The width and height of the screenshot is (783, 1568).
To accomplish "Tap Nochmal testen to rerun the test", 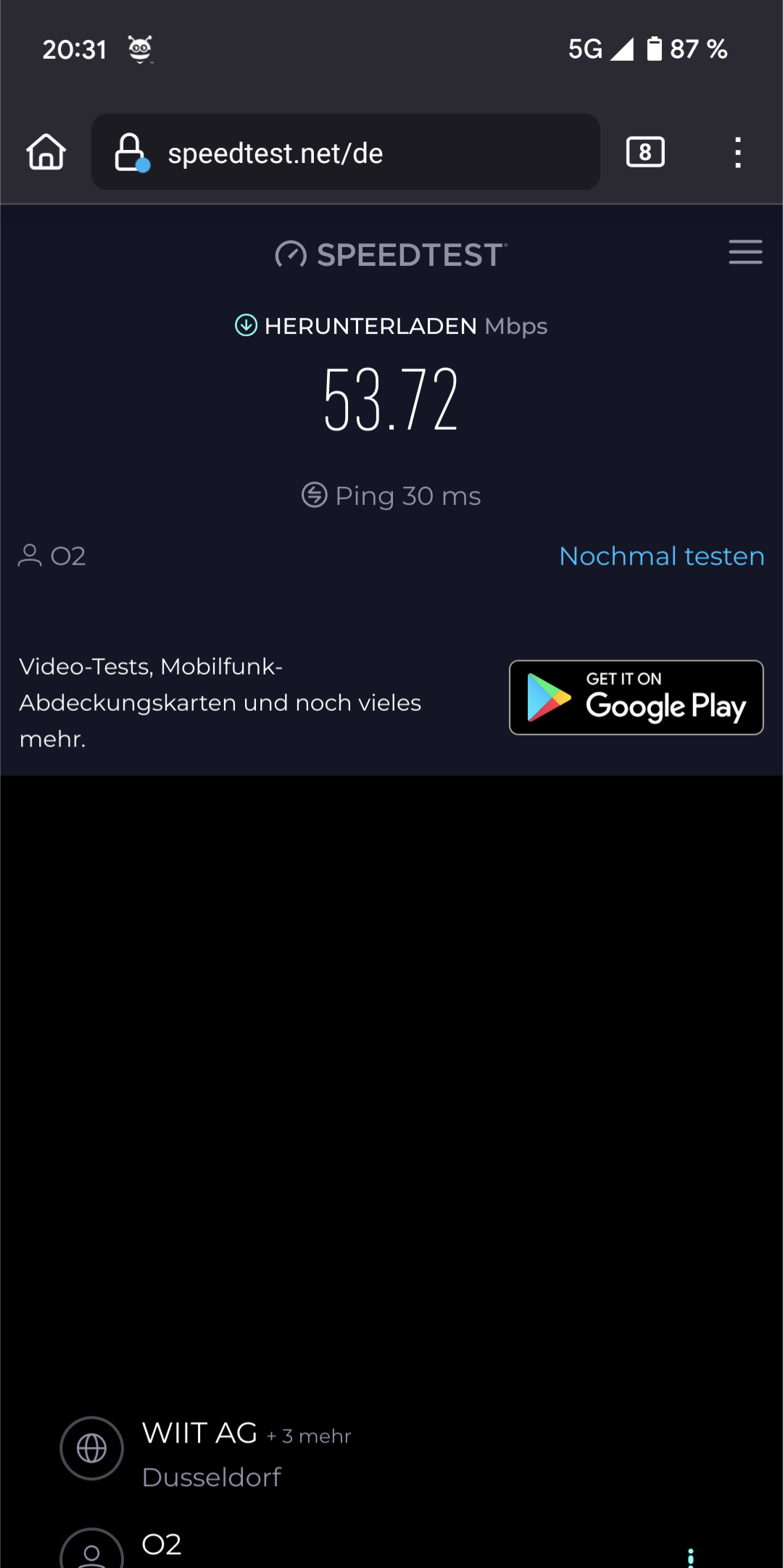I will coord(661,556).
